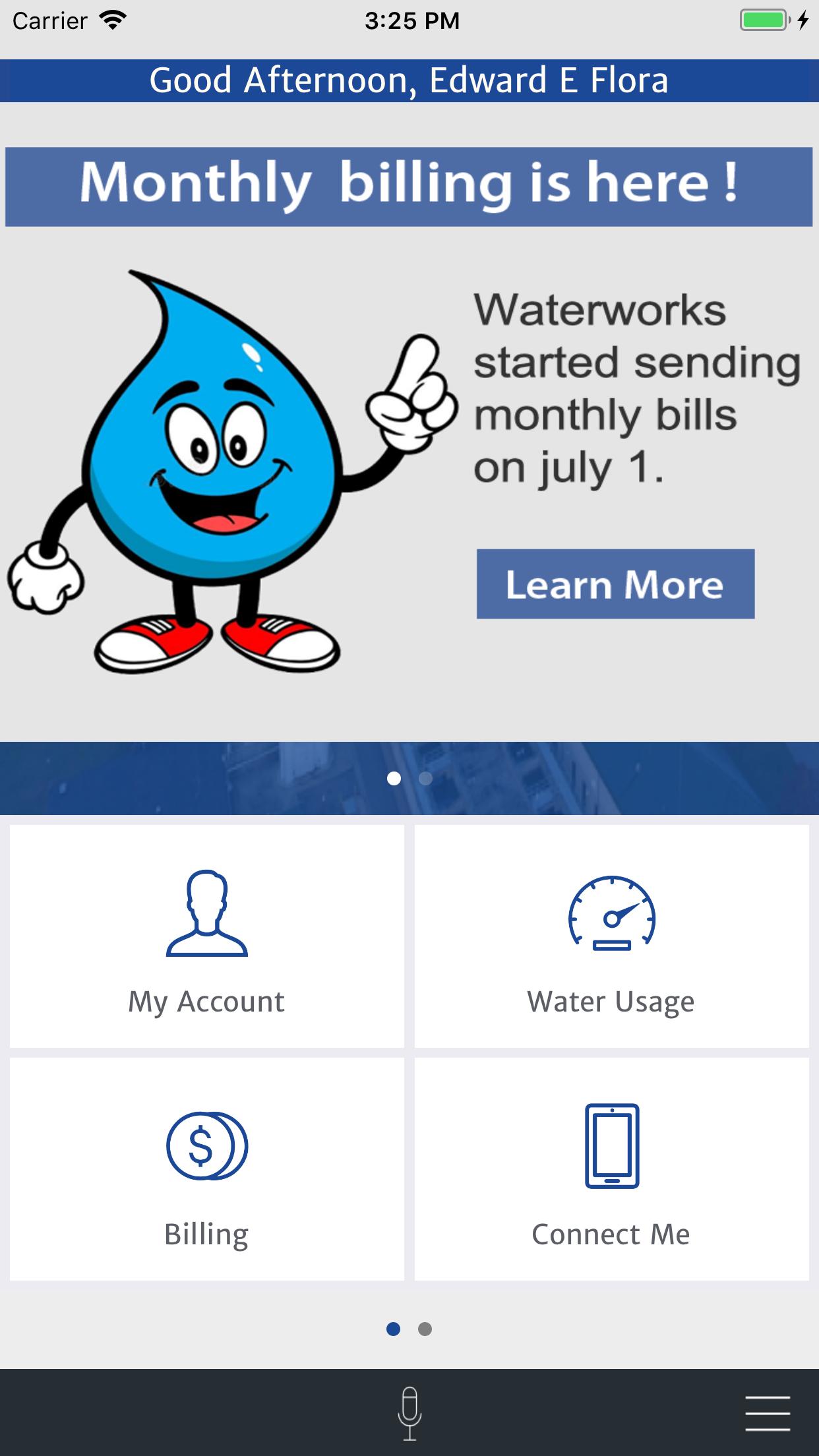
Task: Open the Connect Me tile
Action: pyautogui.click(x=611, y=1169)
